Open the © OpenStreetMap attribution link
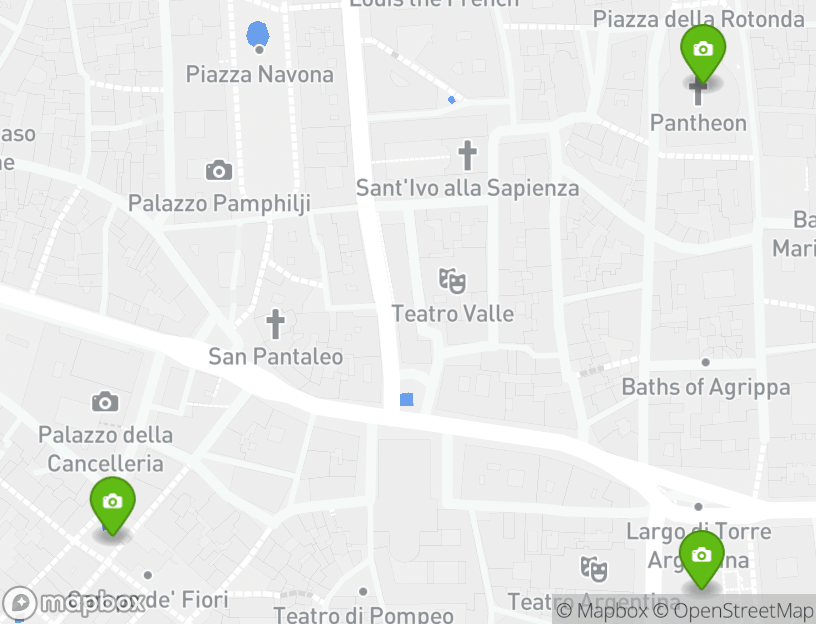This screenshot has height=624, width=816. point(734,611)
